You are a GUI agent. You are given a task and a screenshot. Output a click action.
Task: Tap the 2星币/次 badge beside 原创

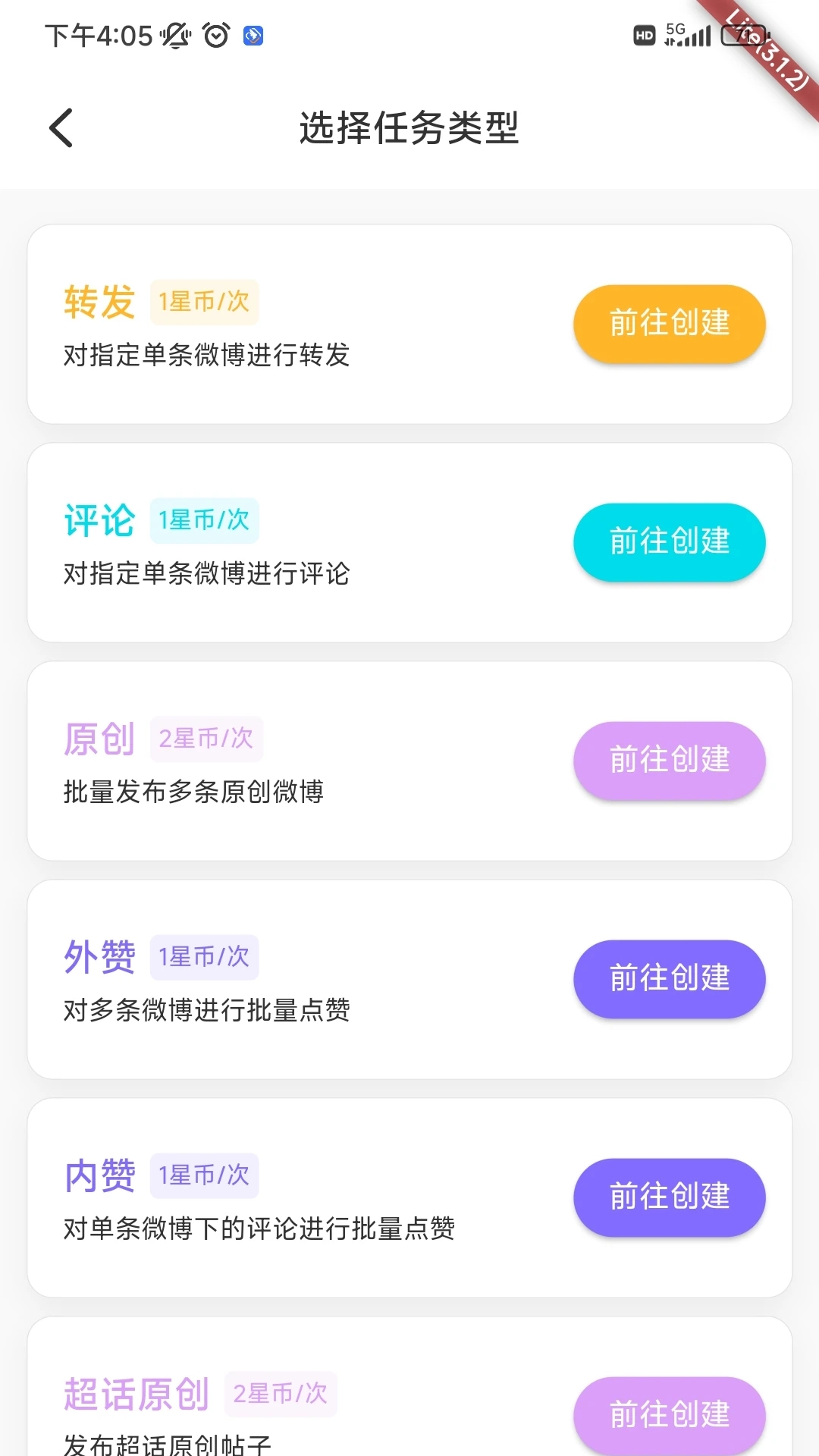click(207, 739)
